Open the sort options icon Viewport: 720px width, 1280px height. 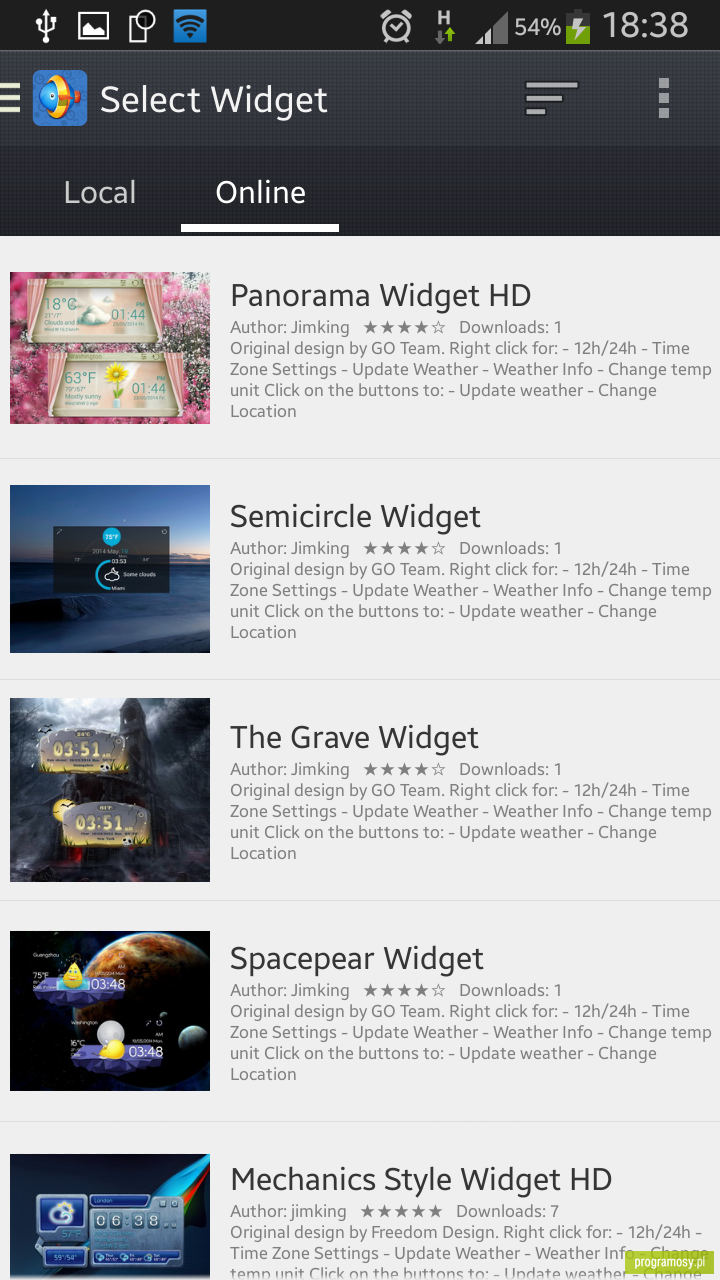click(x=552, y=98)
